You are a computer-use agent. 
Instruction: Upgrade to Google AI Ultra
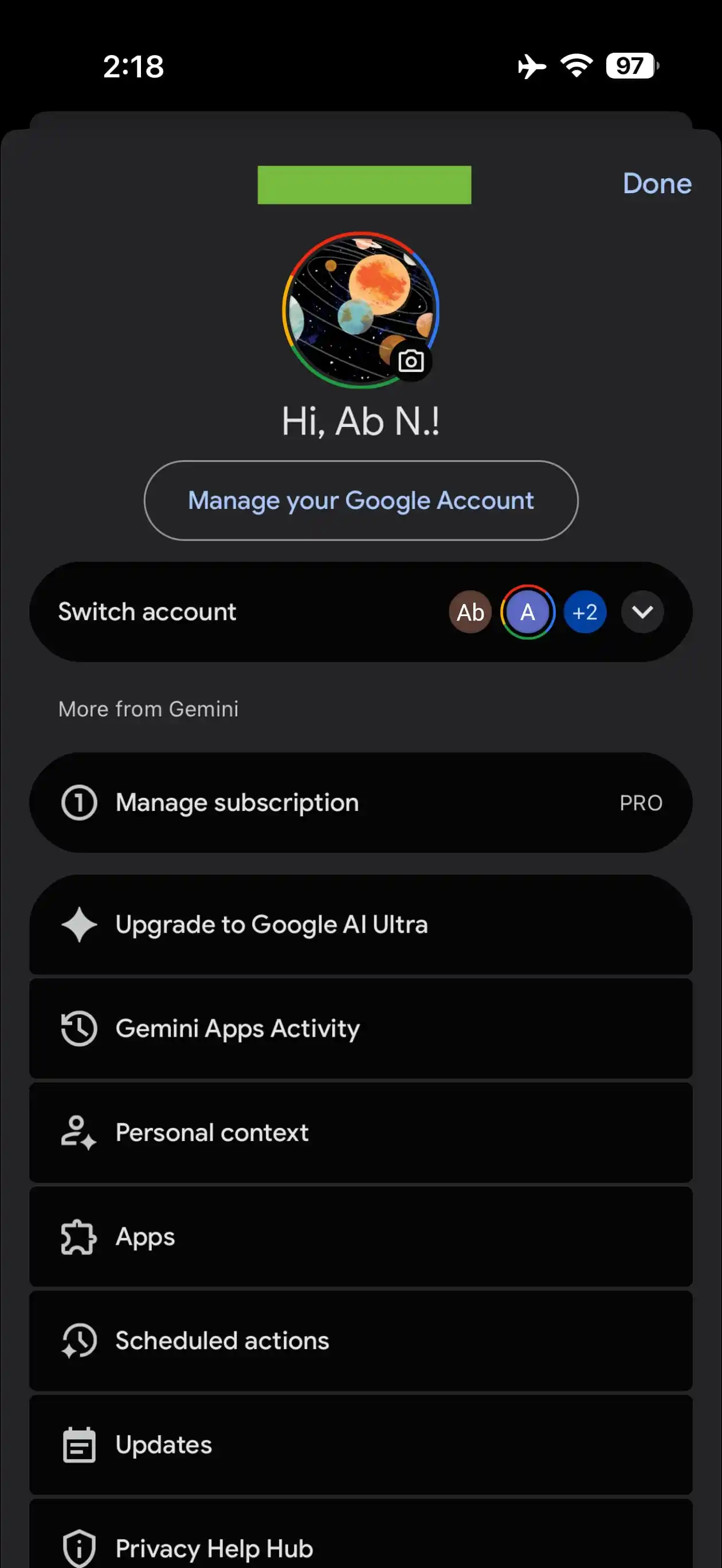click(361, 924)
